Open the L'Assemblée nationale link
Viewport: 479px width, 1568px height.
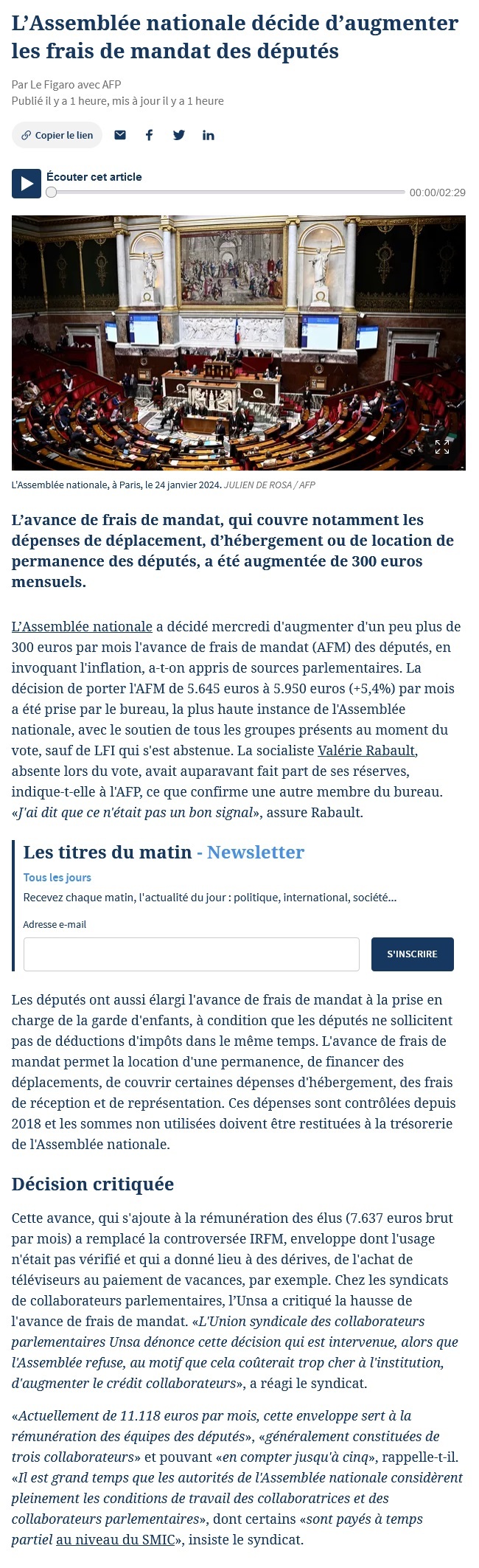[82, 627]
